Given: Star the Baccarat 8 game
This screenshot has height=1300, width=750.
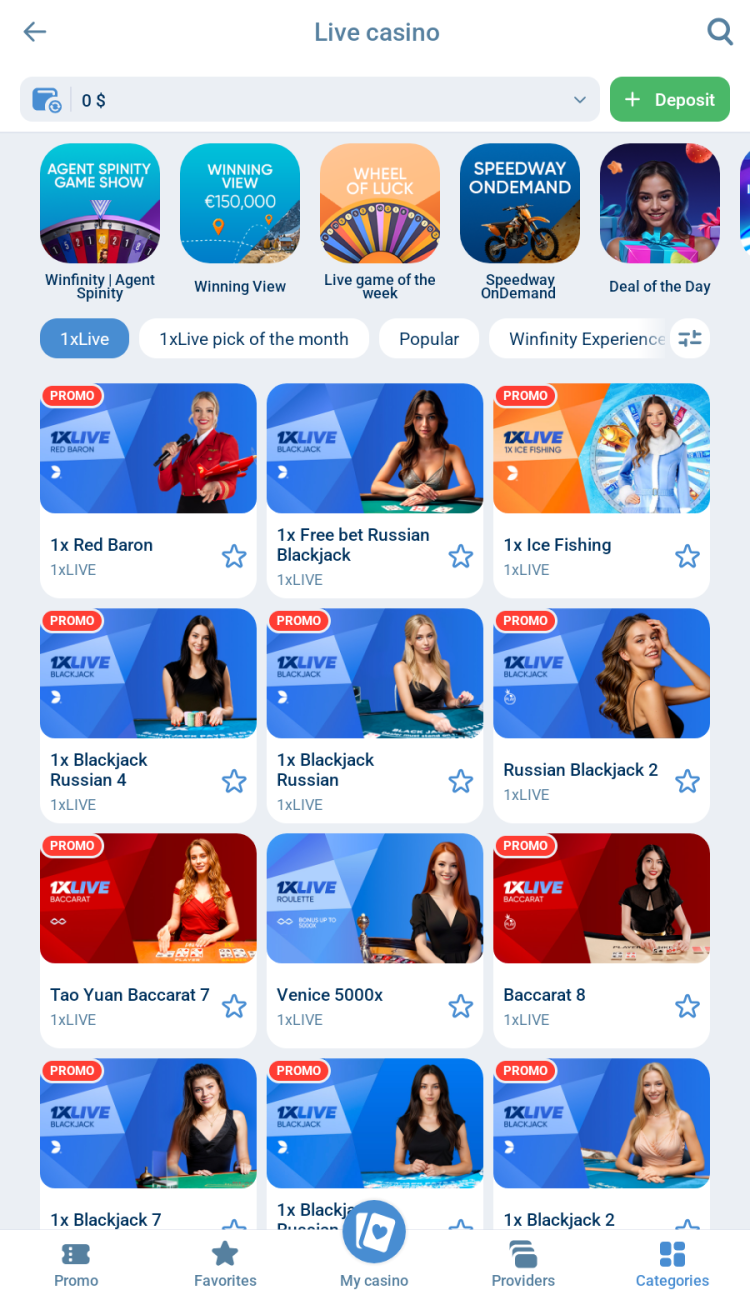Looking at the screenshot, I should click(687, 1006).
